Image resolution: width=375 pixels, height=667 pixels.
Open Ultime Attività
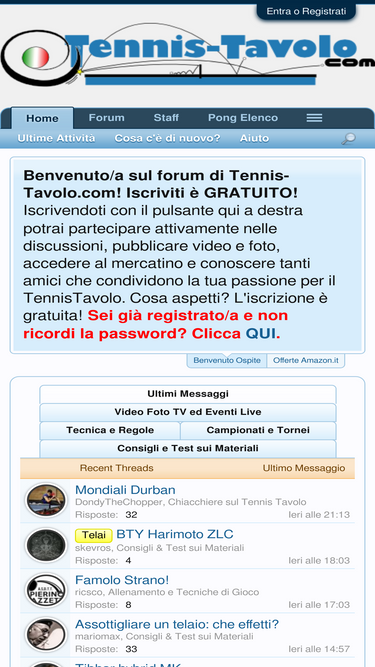(56, 138)
